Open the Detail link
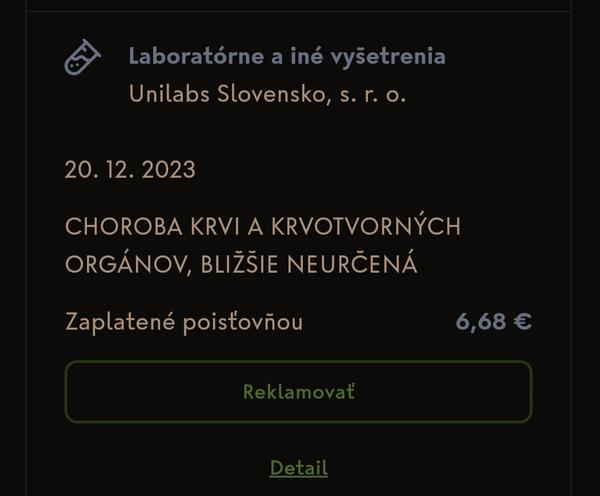Screen dimensions: 600x496 pyautogui.click(x=298, y=468)
